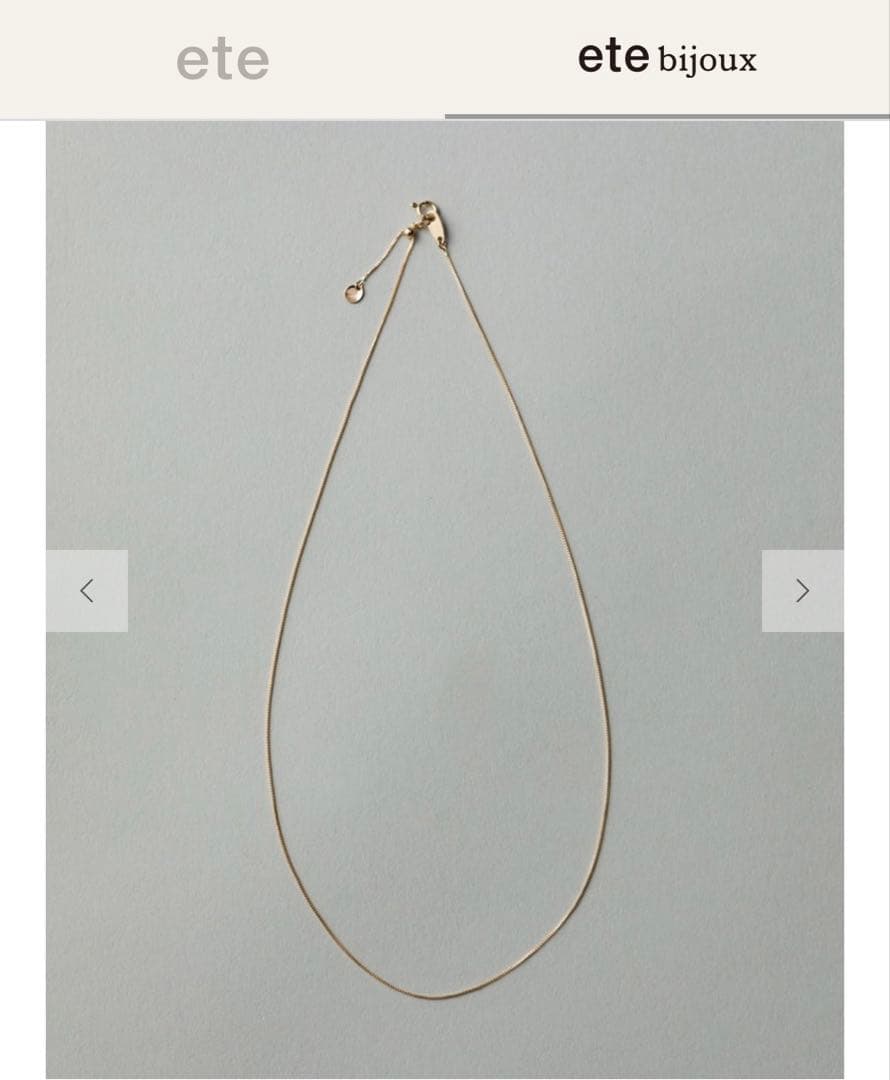
Task: Select the ete bijoux tab
Action: click(x=667, y=59)
